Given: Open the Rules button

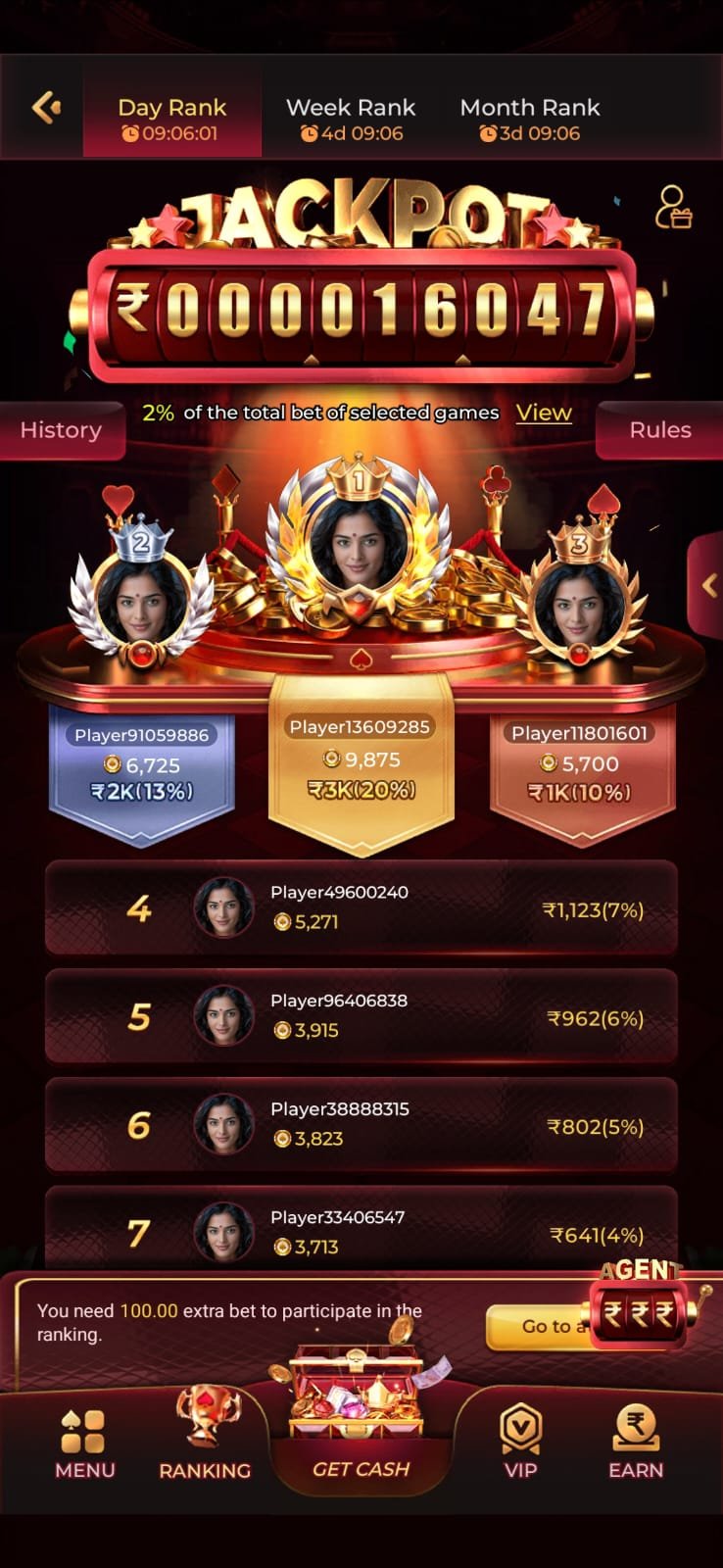Looking at the screenshot, I should point(659,430).
